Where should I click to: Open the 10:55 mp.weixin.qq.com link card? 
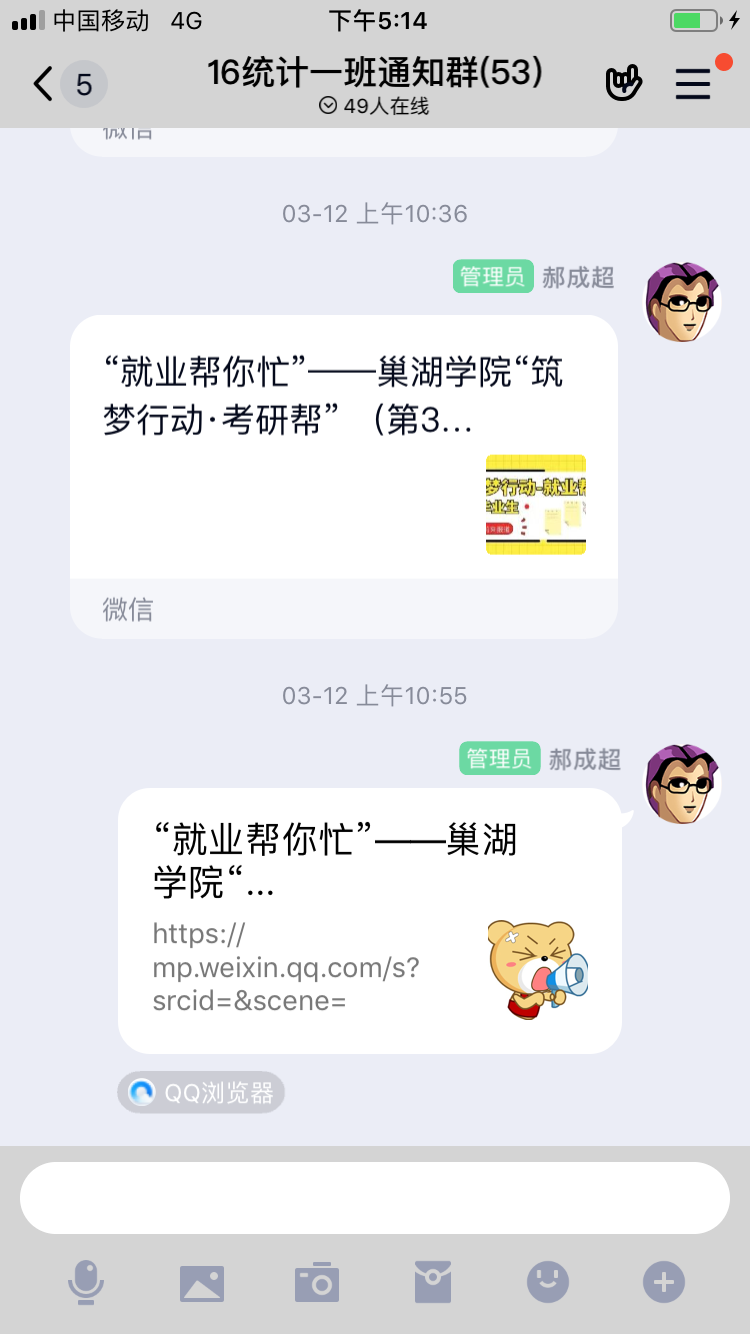[369, 920]
